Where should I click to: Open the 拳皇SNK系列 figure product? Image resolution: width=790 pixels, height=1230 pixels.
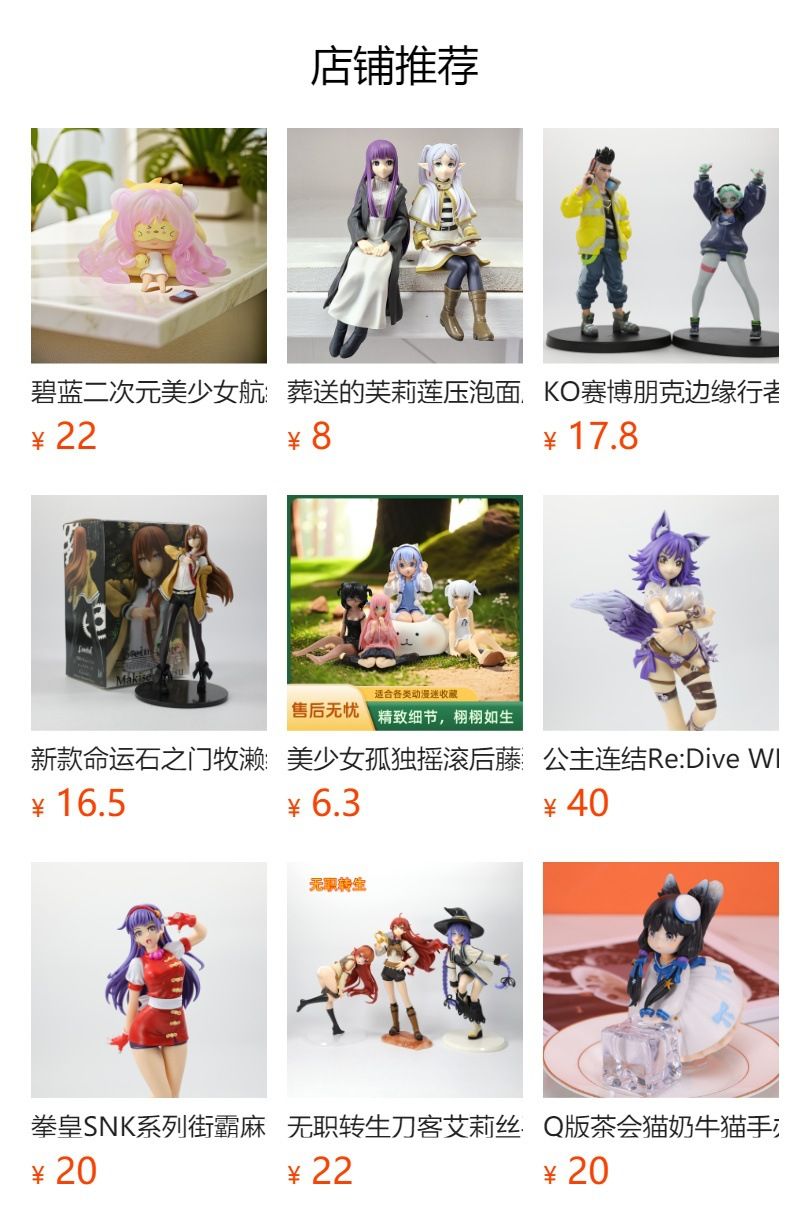[149, 980]
